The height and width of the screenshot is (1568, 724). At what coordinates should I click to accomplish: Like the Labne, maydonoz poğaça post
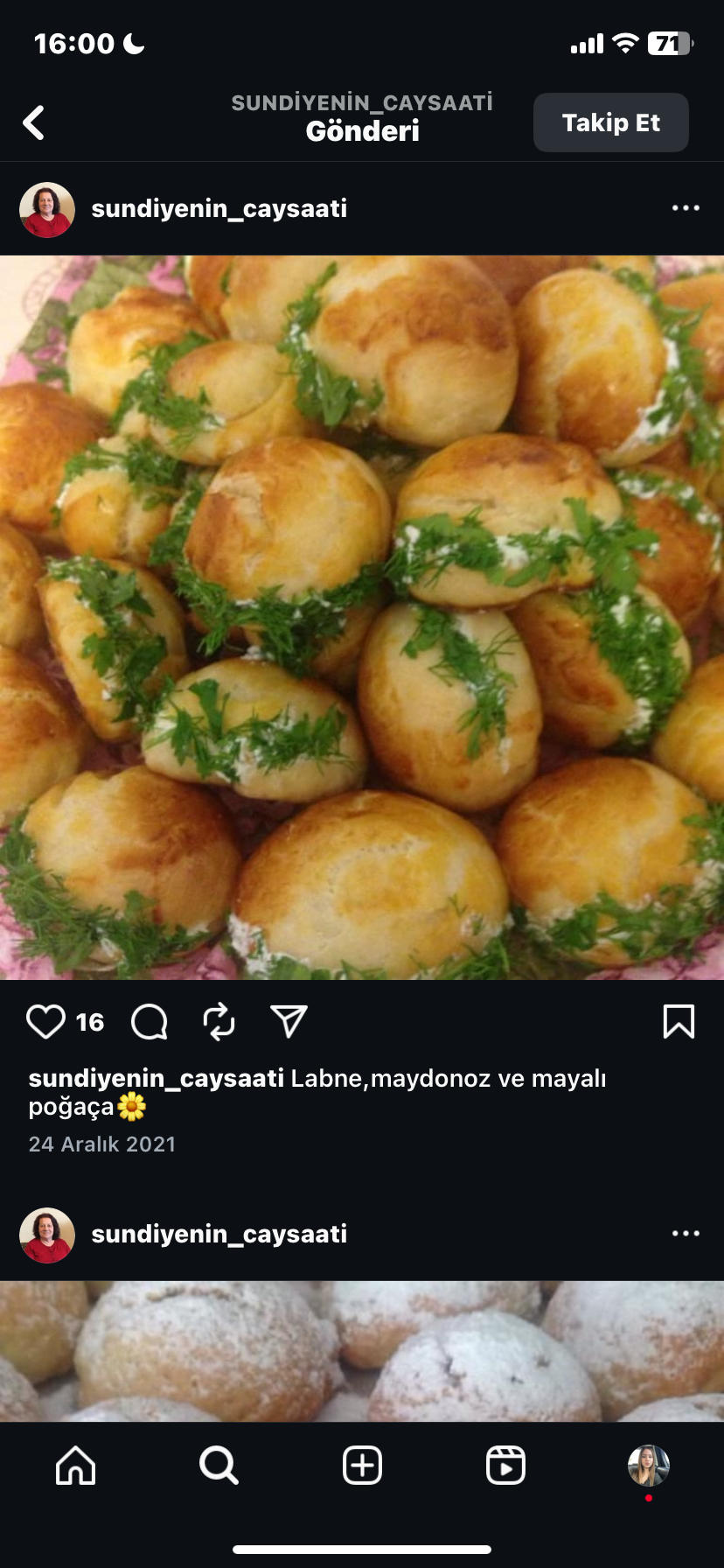pyautogui.click(x=45, y=1021)
